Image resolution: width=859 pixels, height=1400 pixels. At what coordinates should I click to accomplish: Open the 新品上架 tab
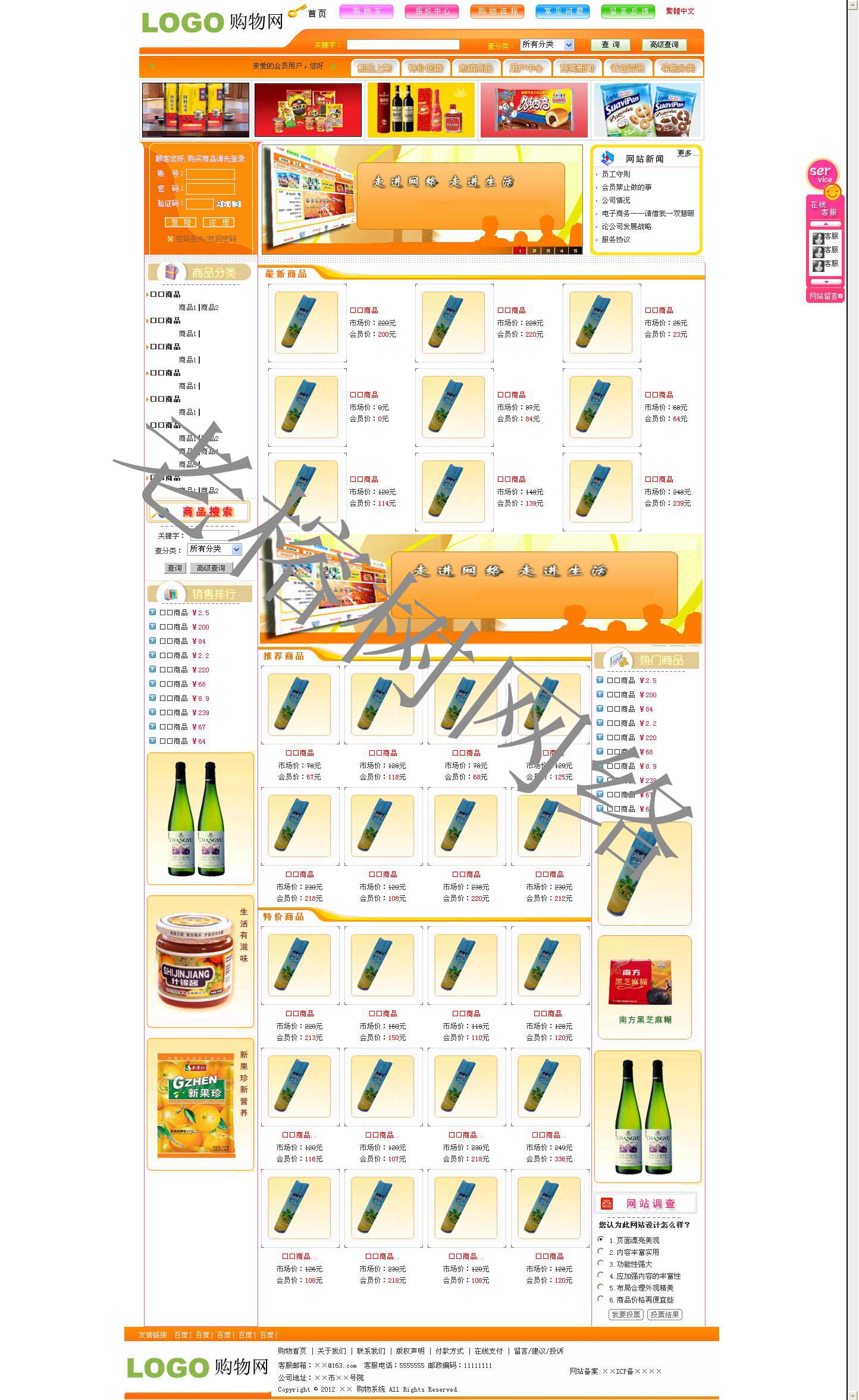click(374, 68)
